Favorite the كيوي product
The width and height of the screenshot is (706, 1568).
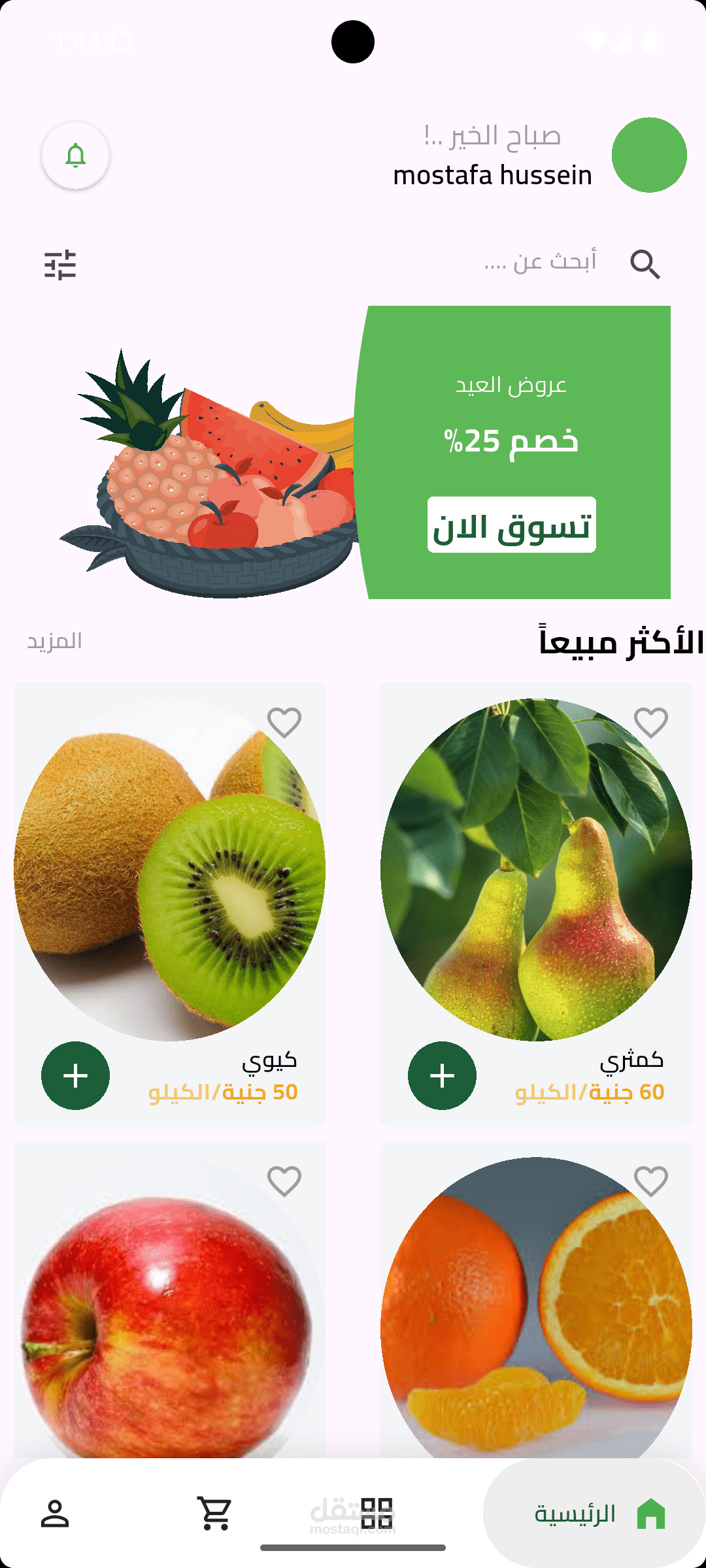284,723
